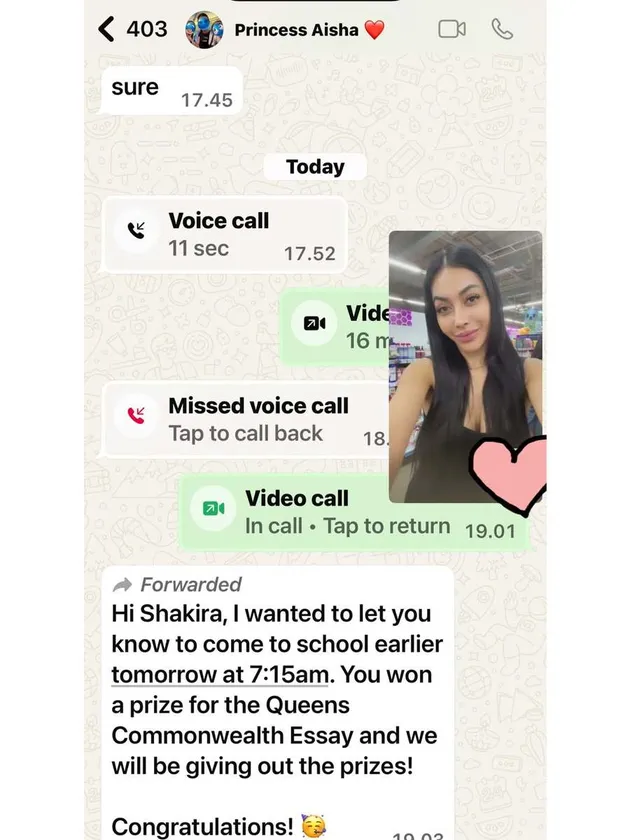Call back from the missed voice call
The height and width of the screenshot is (840, 630).
click(244, 420)
